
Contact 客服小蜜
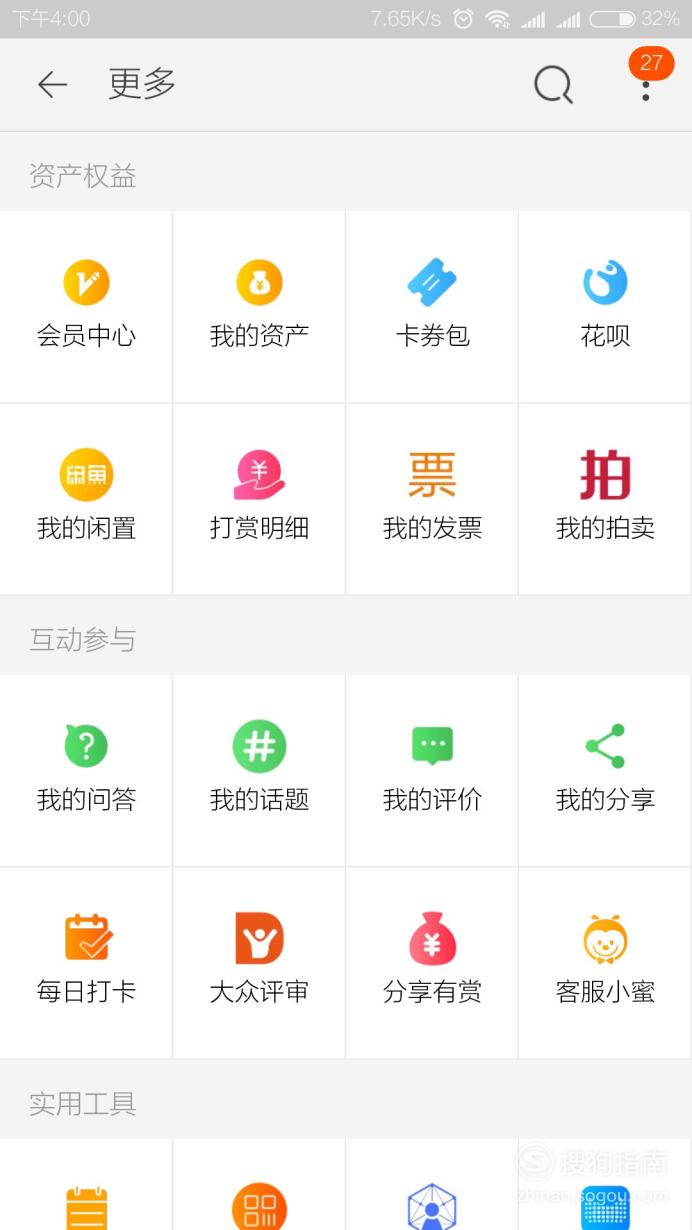[x=606, y=963]
